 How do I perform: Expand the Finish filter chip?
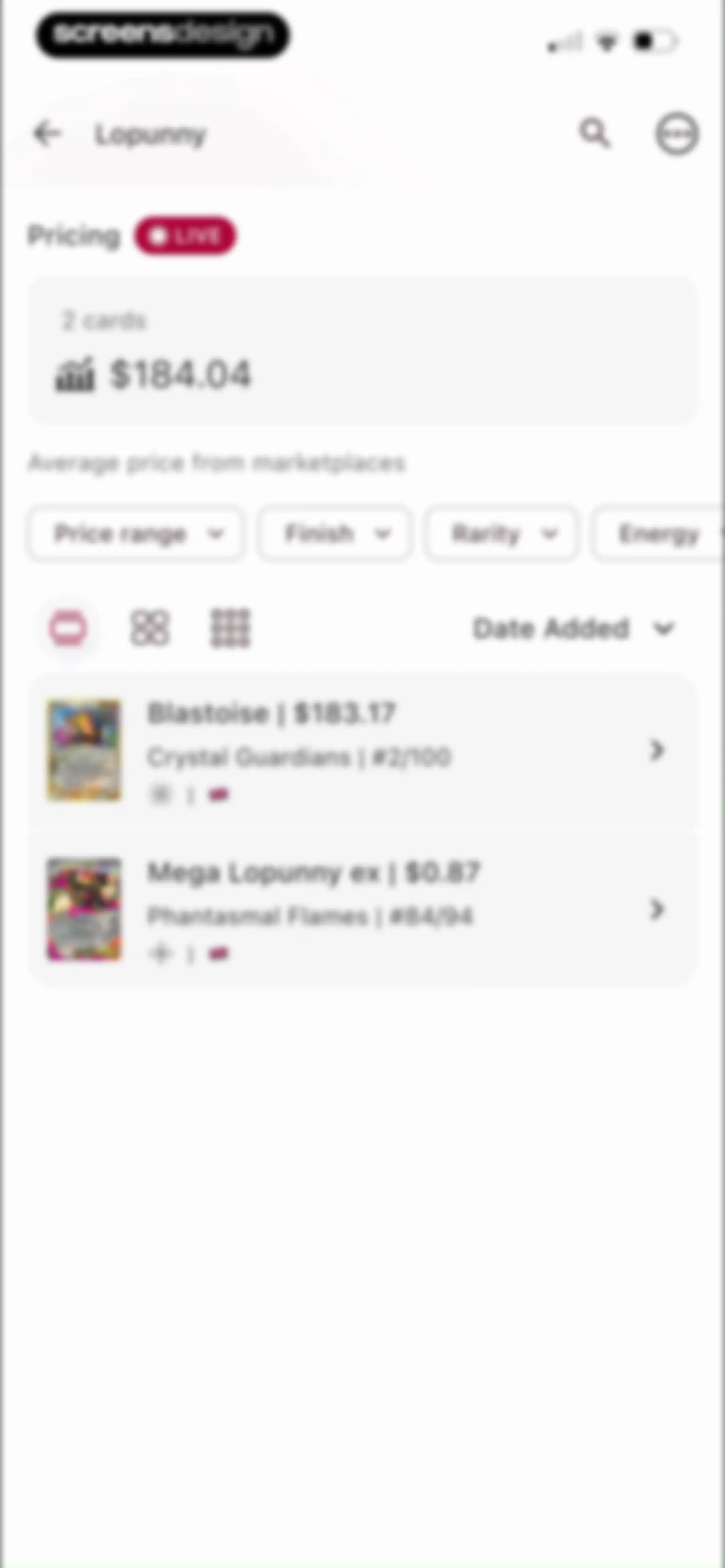[334, 534]
